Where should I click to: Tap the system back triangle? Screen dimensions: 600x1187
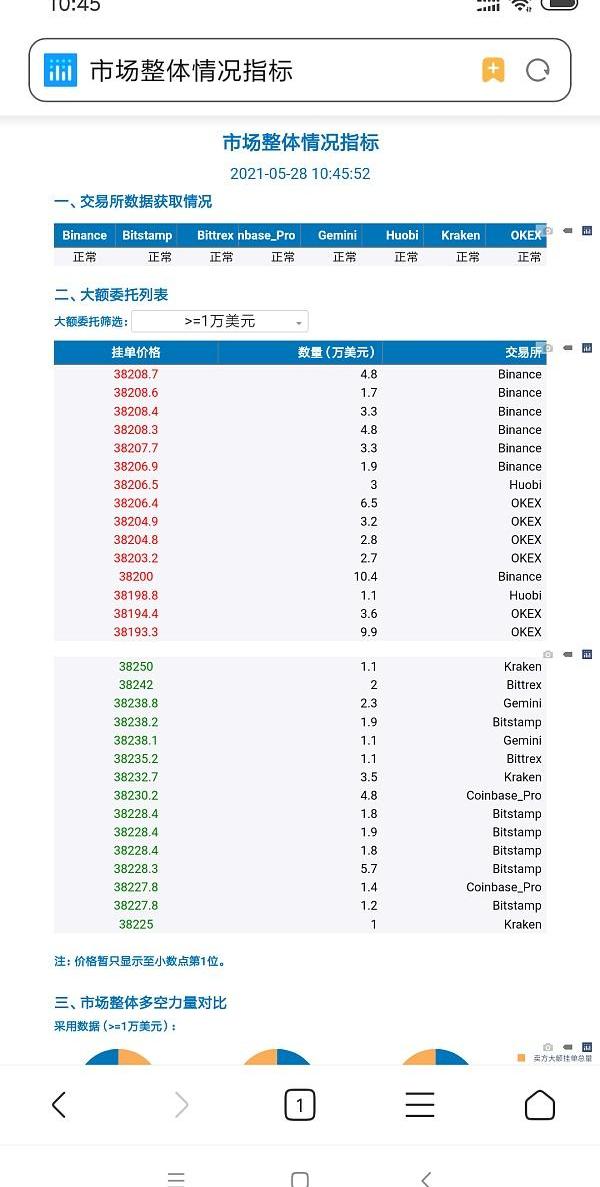click(426, 1178)
